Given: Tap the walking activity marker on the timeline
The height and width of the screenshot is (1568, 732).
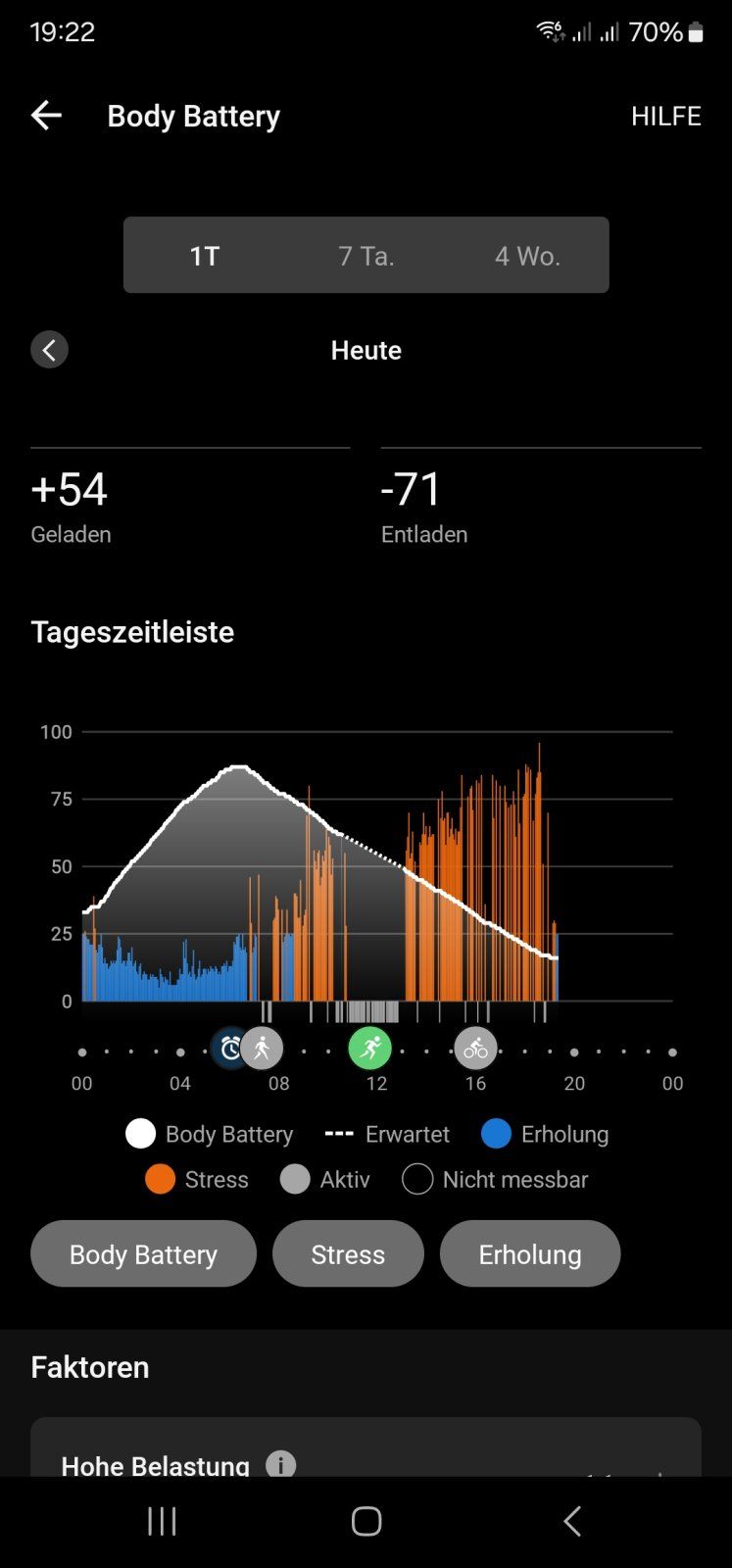Looking at the screenshot, I should (x=263, y=1049).
